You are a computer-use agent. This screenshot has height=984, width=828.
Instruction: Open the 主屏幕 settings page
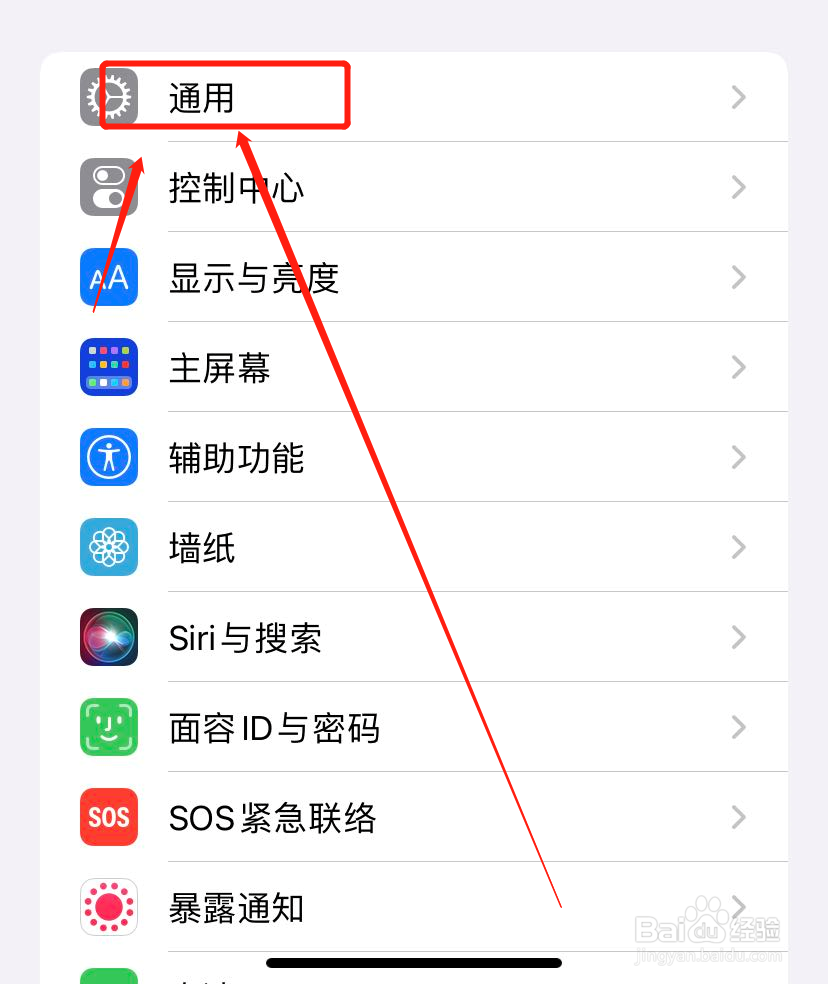400,367
